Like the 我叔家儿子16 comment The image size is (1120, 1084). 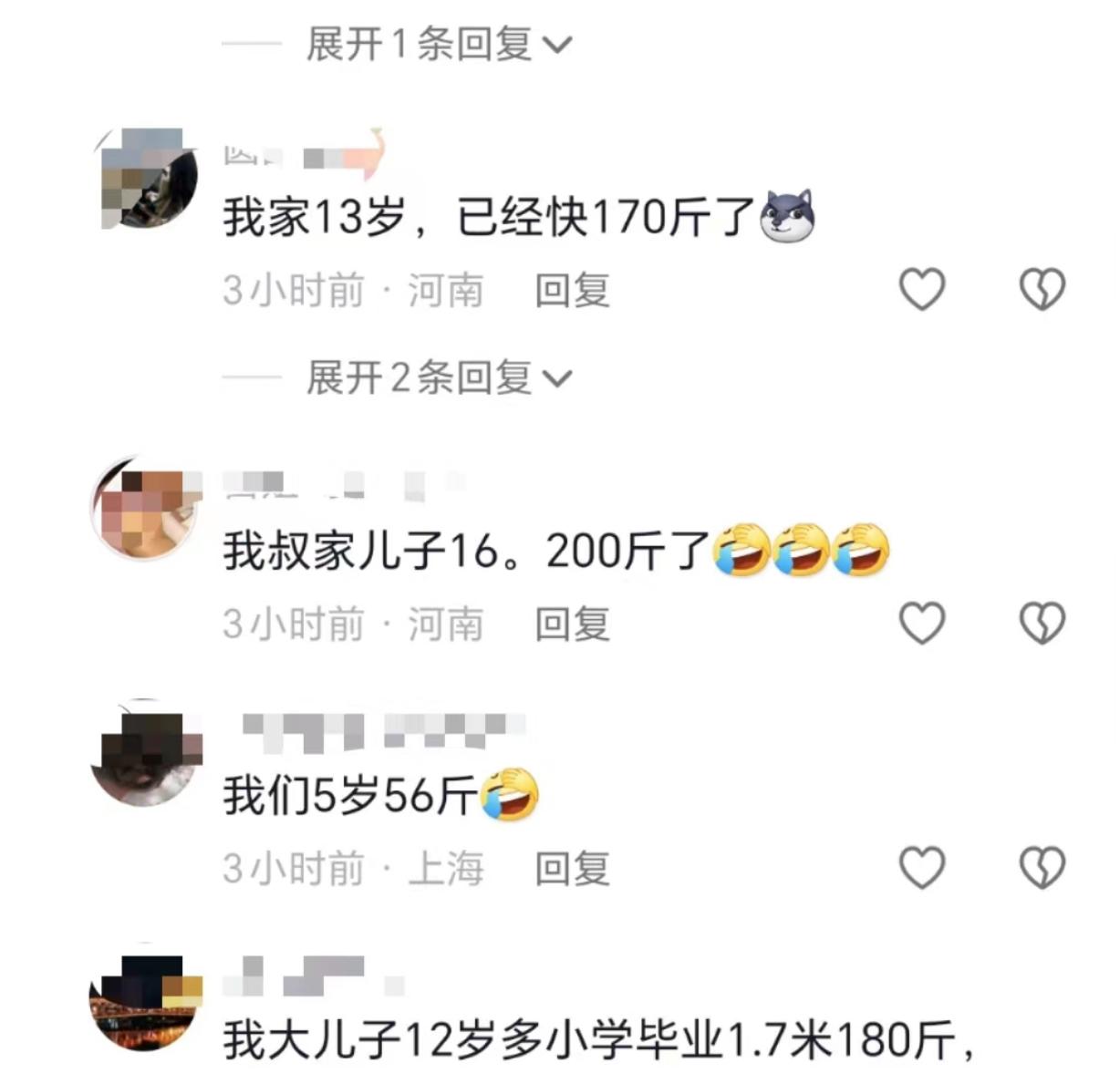(x=922, y=624)
